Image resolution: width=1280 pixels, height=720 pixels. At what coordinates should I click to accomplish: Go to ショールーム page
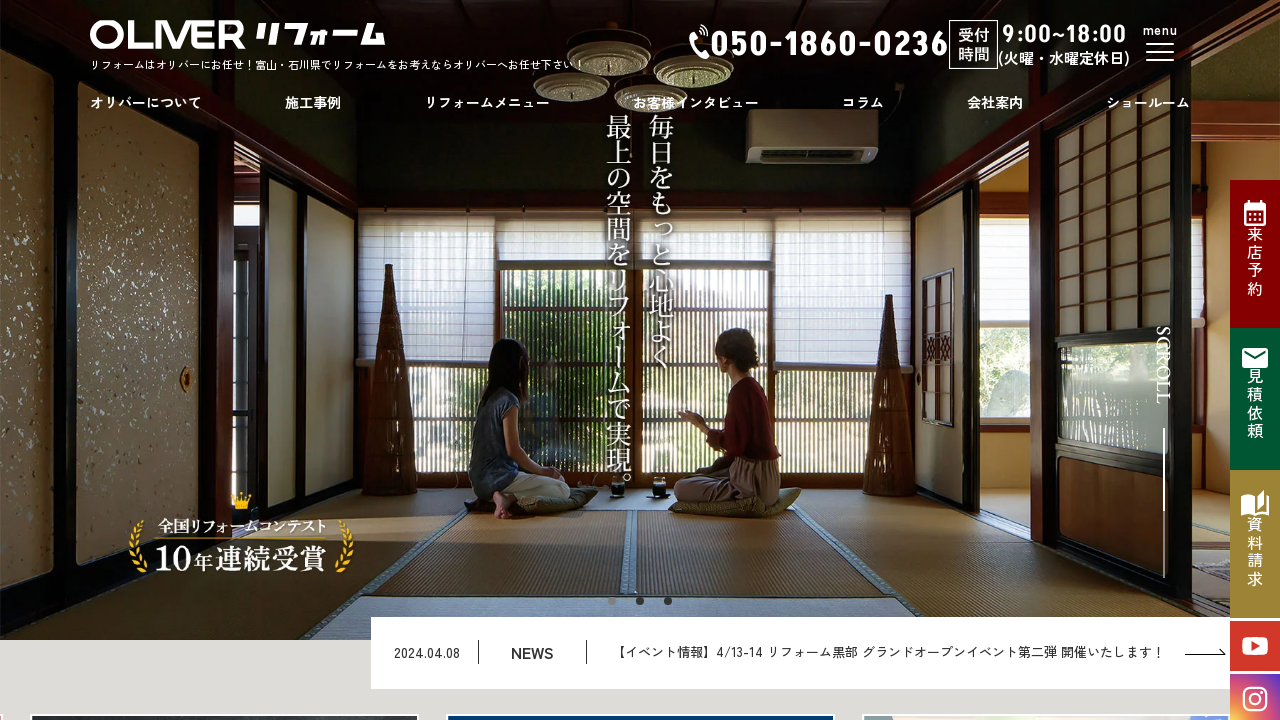[x=1148, y=103]
